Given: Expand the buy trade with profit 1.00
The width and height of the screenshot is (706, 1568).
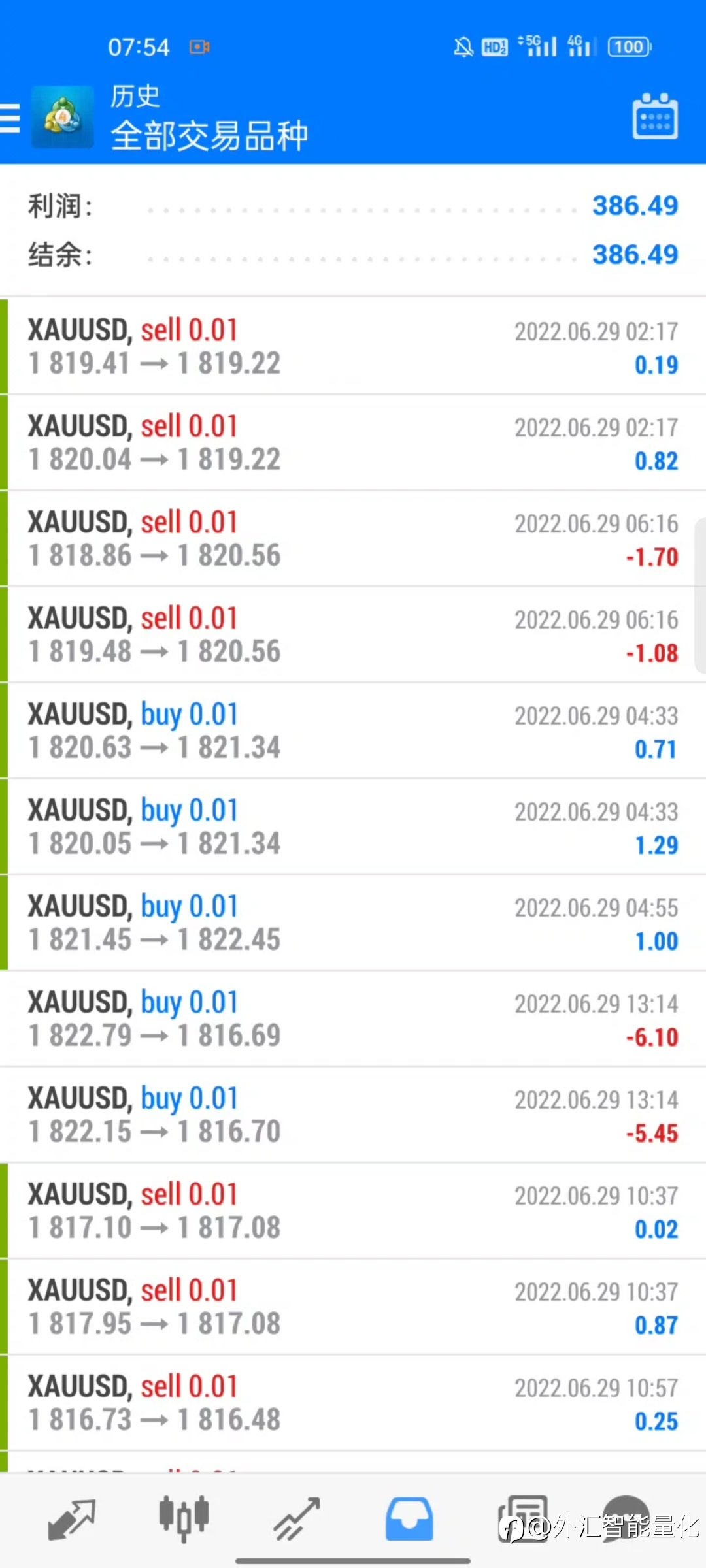Looking at the screenshot, I should tap(353, 923).
